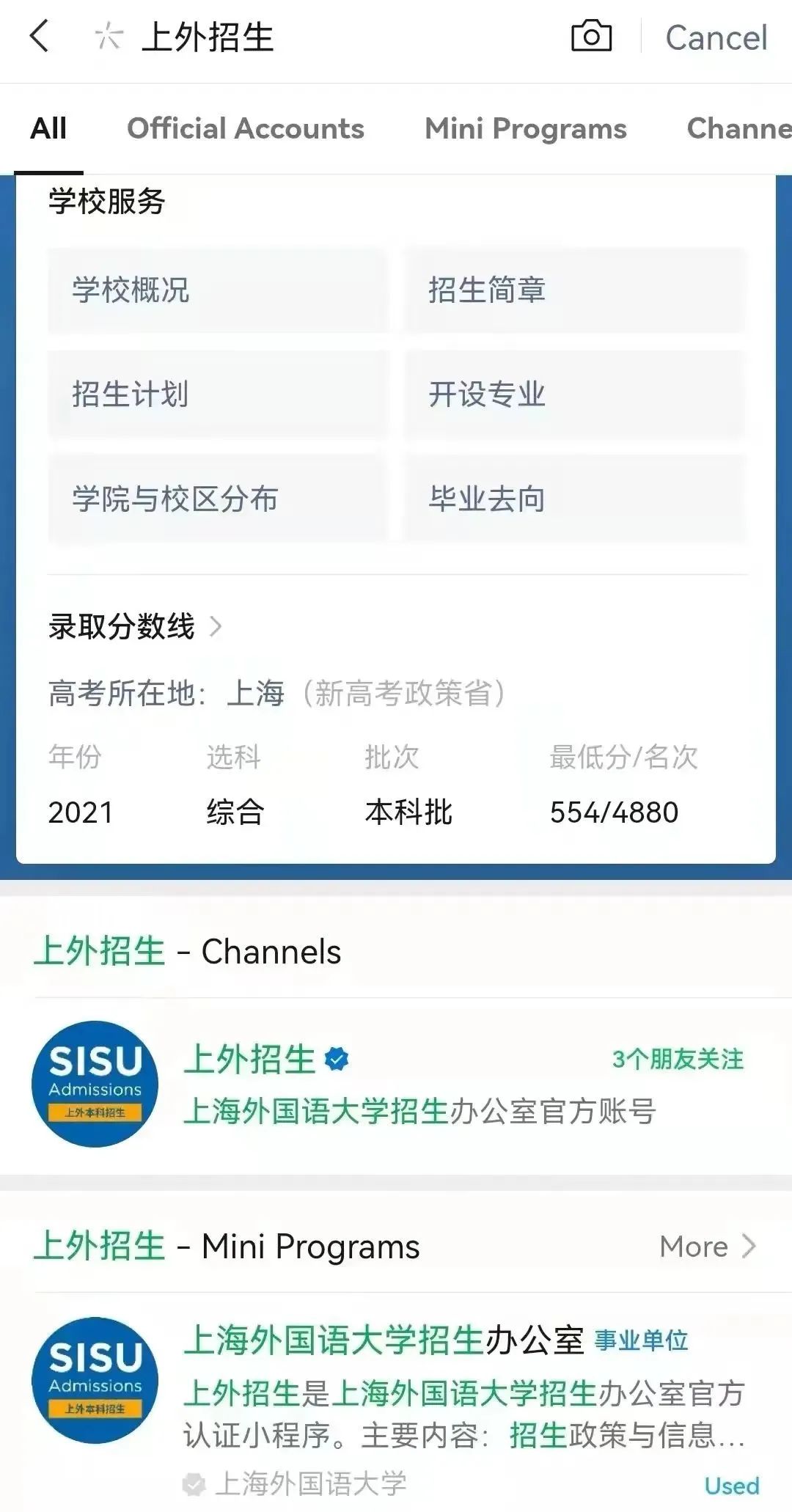Switch to the Mini Programs tab
Screen dimensions: 792x1512
(x=526, y=128)
